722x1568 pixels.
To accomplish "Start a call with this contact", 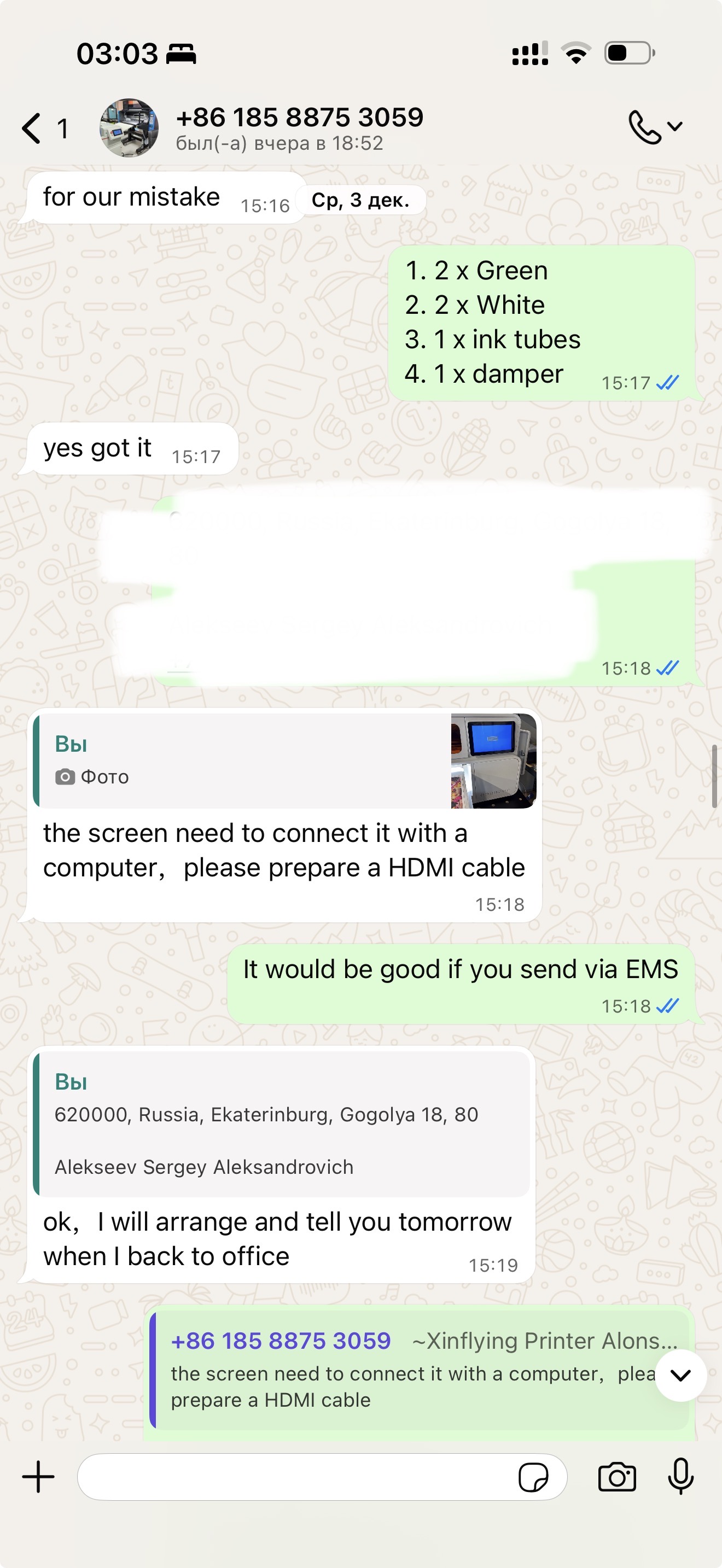I will tap(645, 127).
